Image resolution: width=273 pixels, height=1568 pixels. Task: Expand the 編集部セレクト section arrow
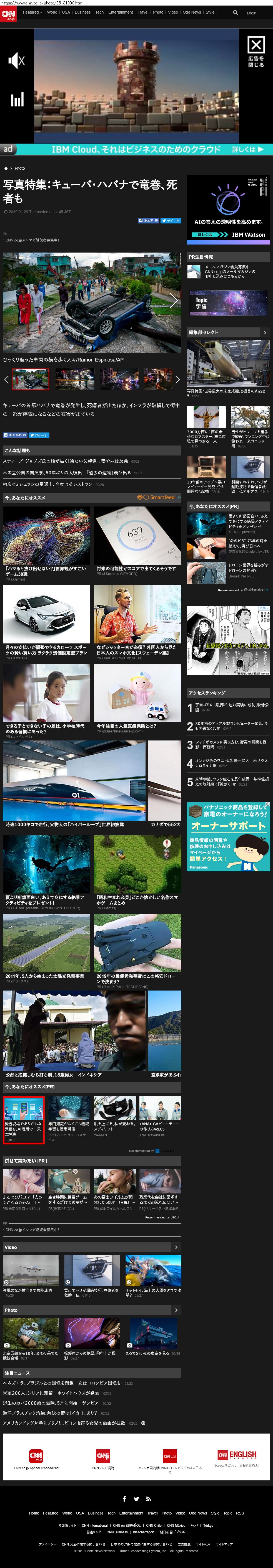(264, 332)
